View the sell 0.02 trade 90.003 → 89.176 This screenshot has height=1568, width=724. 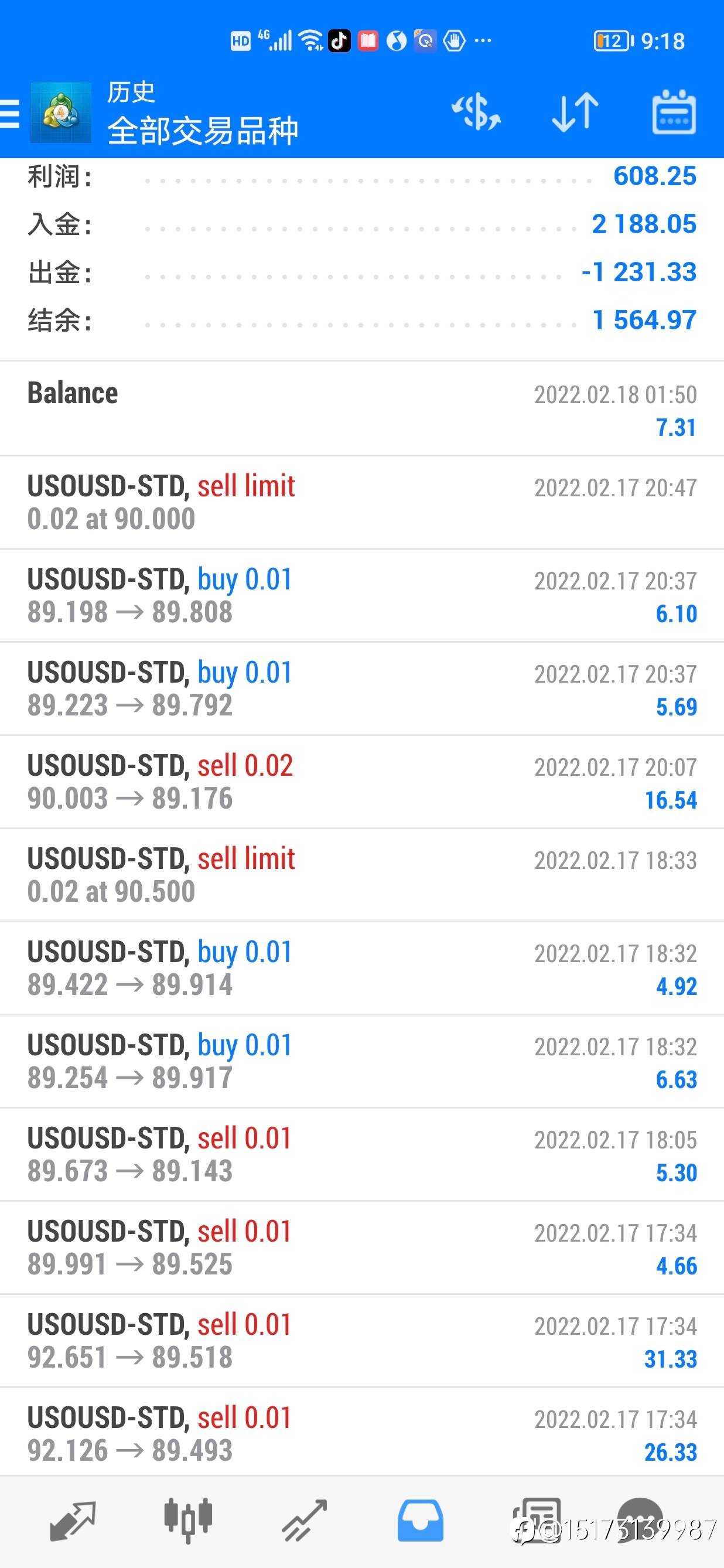tap(362, 782)
